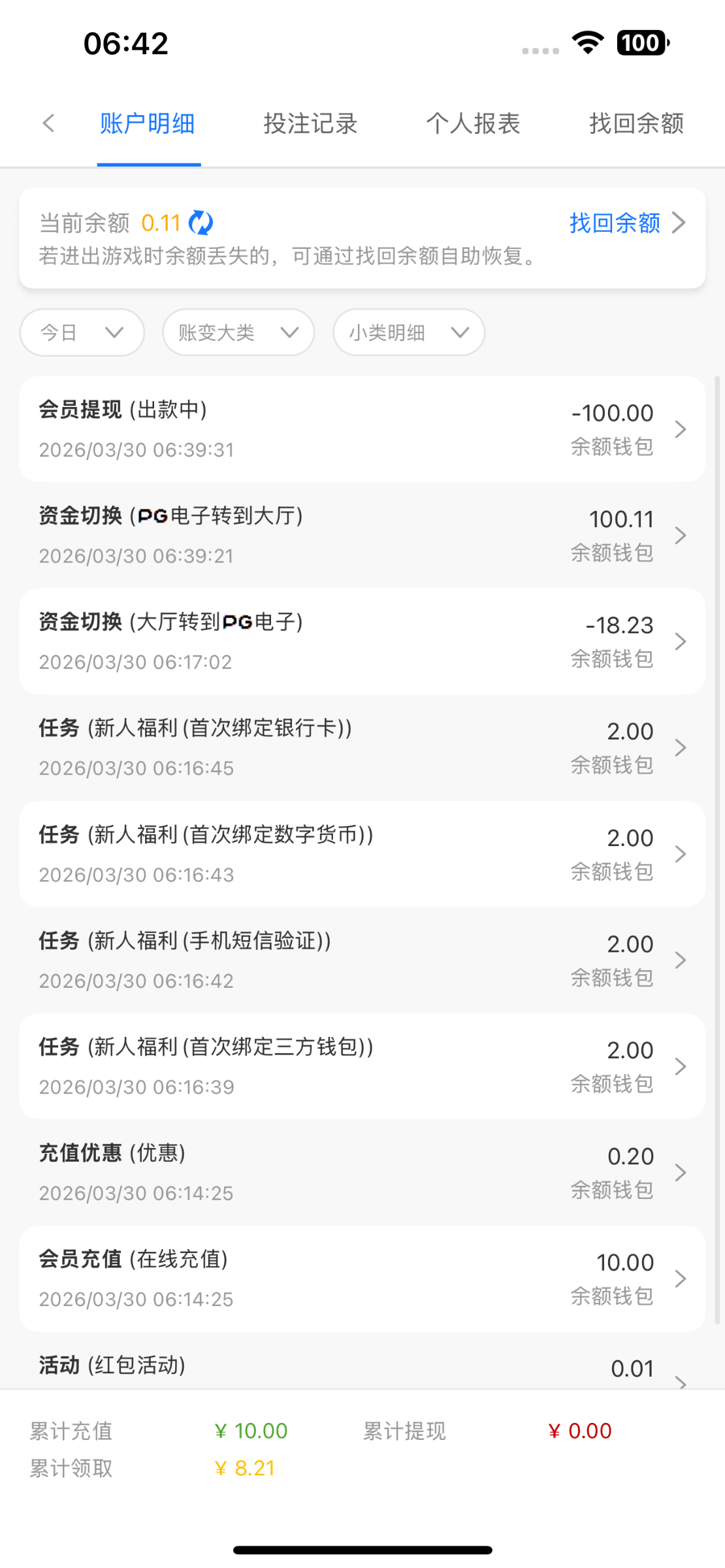Open the 找回余额 tab

[x=636, y=123]
